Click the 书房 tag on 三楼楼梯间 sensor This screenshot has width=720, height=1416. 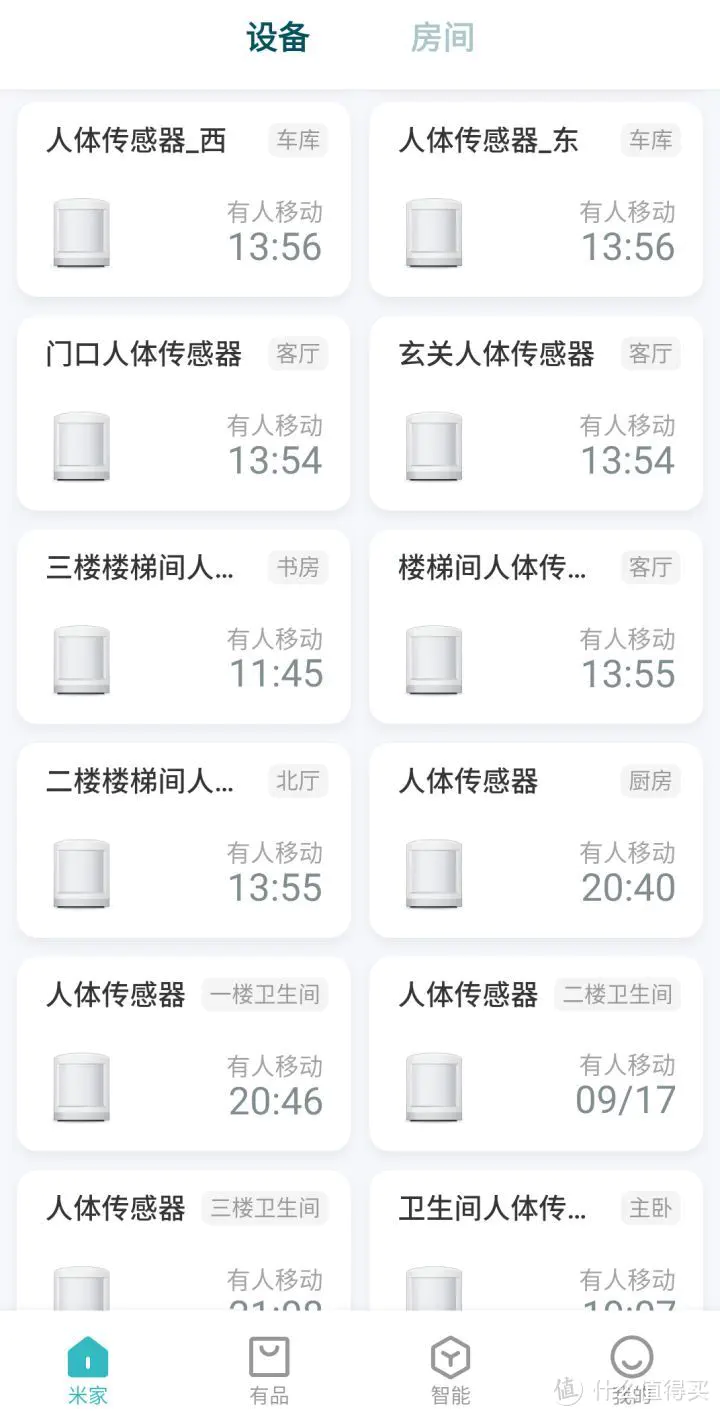pyautogui.click(x=297, y=568)
